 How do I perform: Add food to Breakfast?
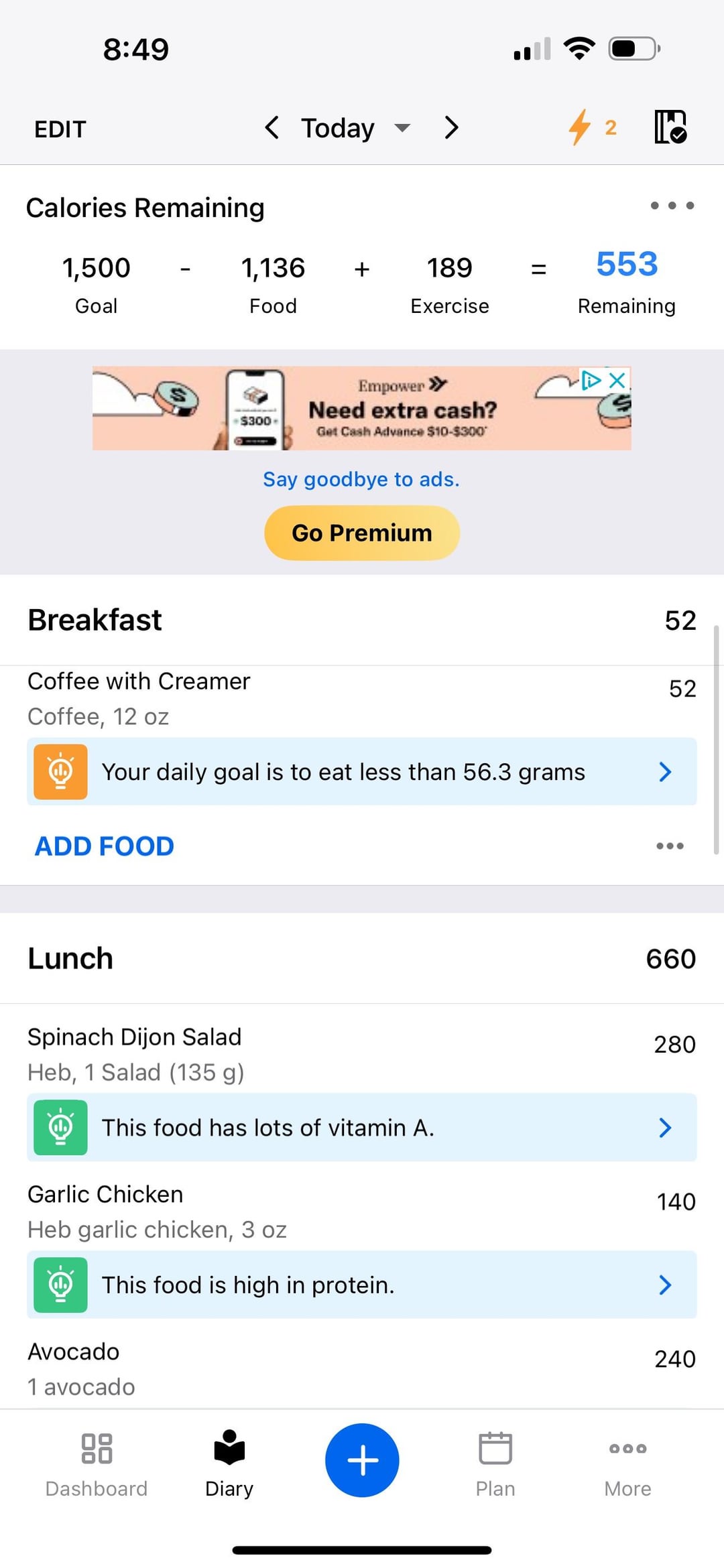tap(105, 846)
